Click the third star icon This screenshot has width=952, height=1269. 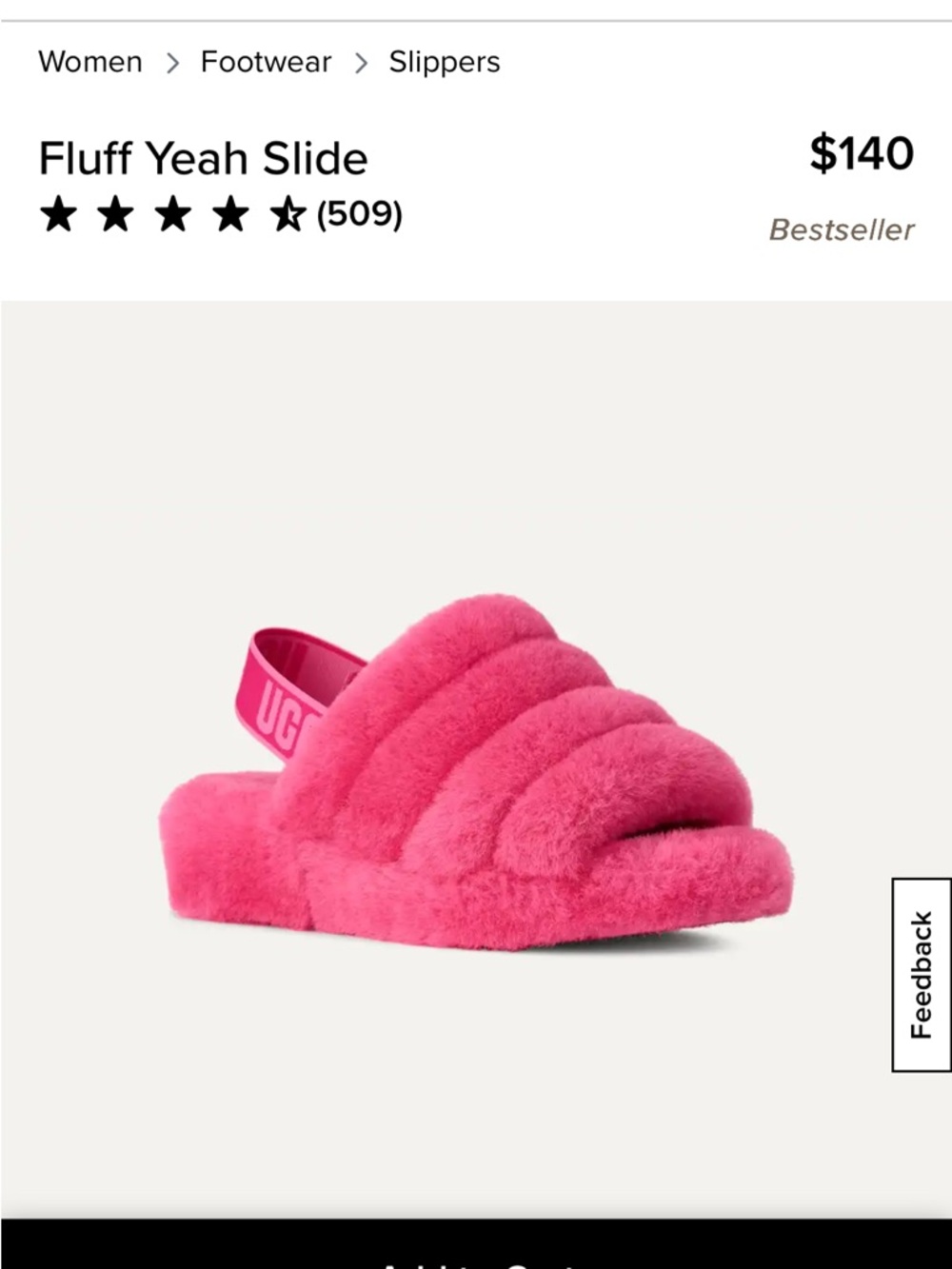pos(173,216)
